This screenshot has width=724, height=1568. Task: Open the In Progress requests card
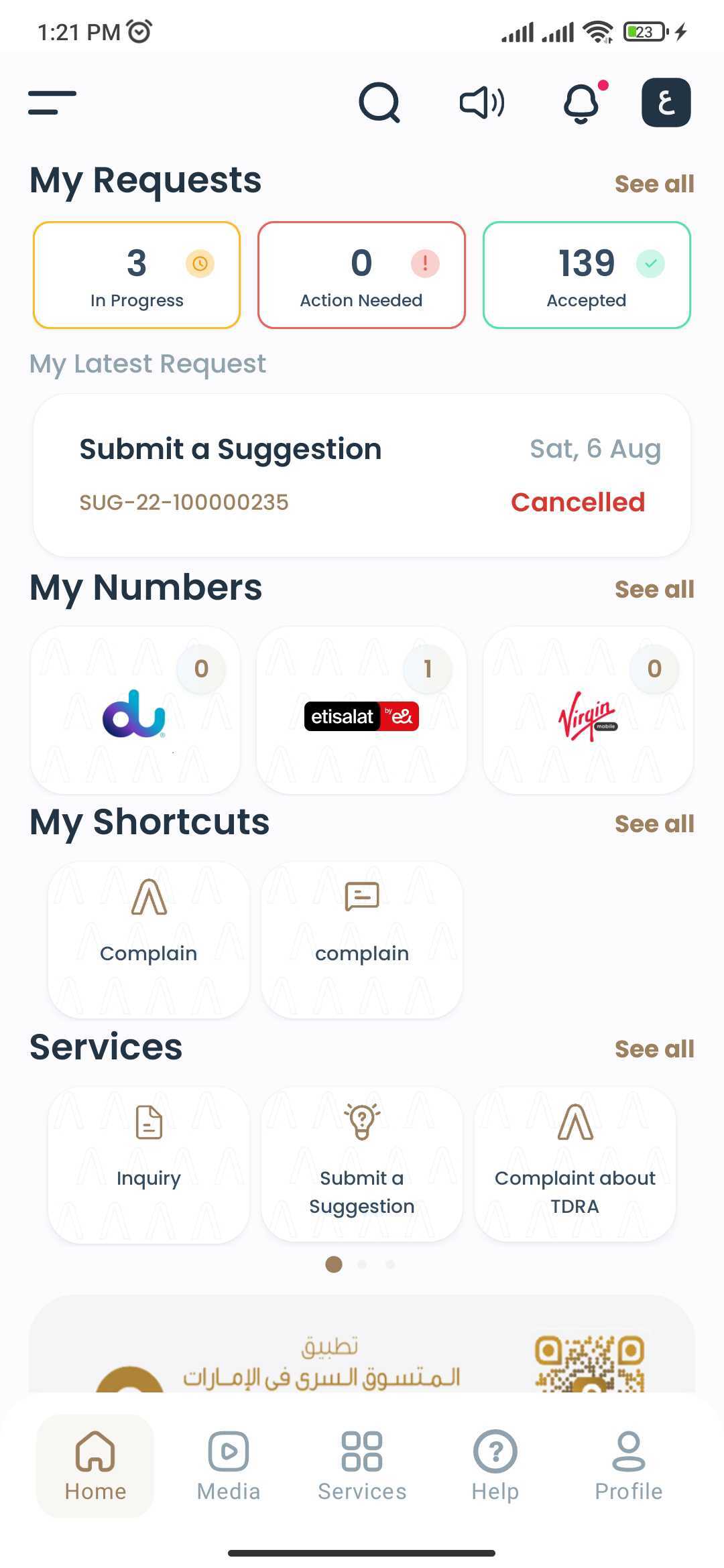[x=137, y=275]
